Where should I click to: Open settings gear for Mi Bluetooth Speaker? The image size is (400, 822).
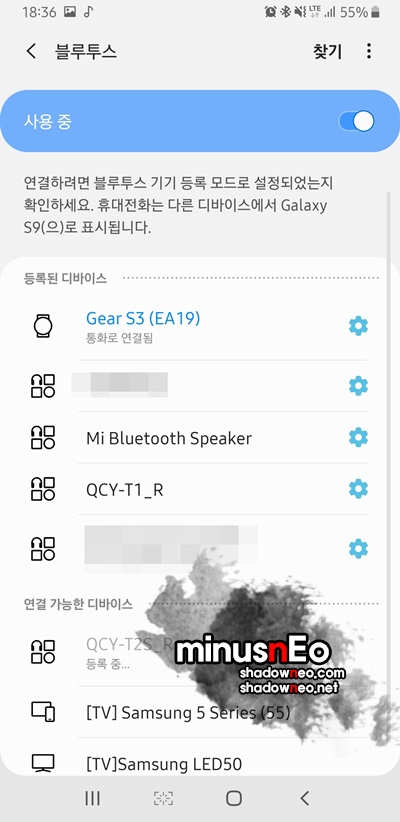click(359, 437)
